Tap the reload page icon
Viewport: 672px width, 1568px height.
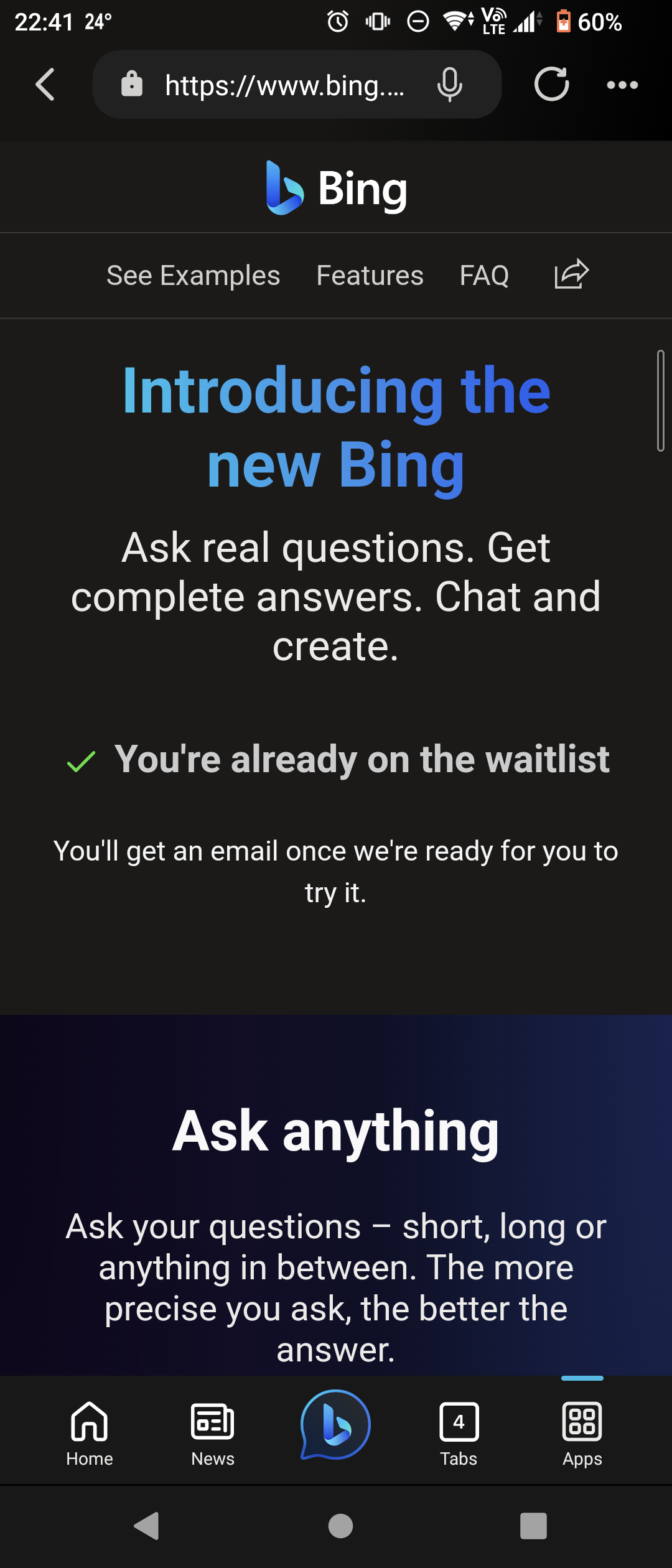pos(551,85)
